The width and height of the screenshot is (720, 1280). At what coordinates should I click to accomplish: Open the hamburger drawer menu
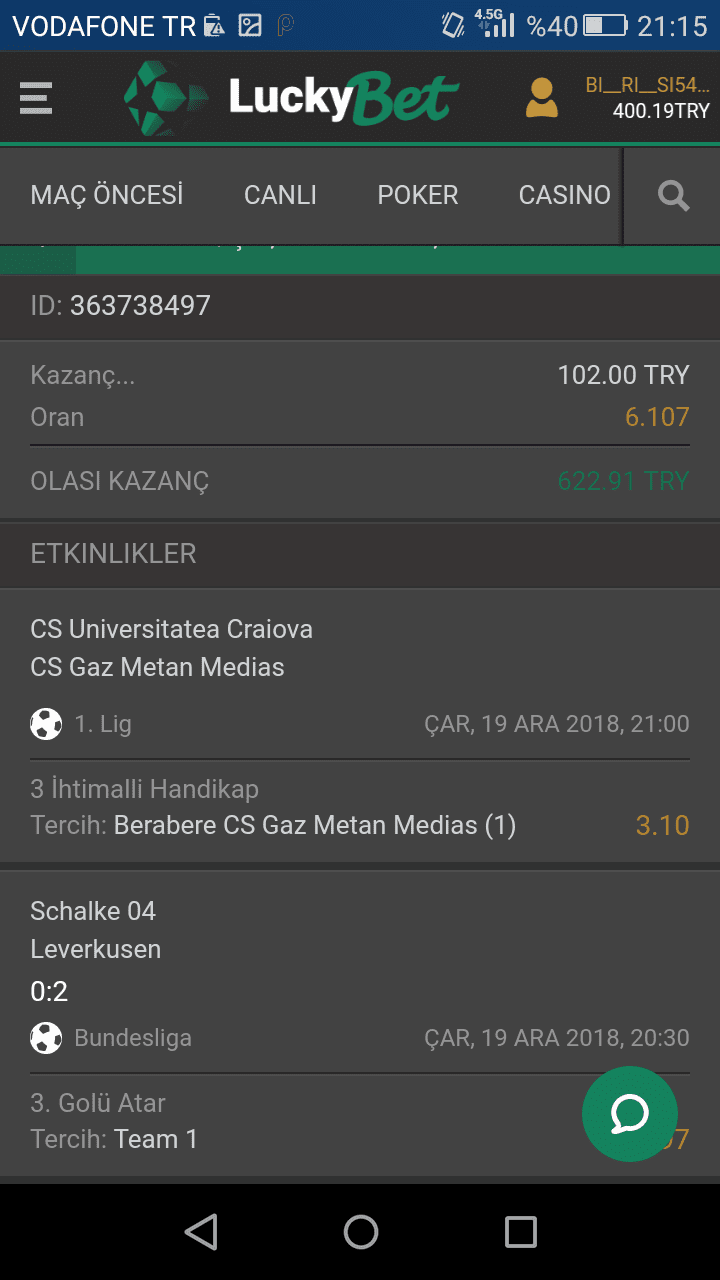pos(36,98)
